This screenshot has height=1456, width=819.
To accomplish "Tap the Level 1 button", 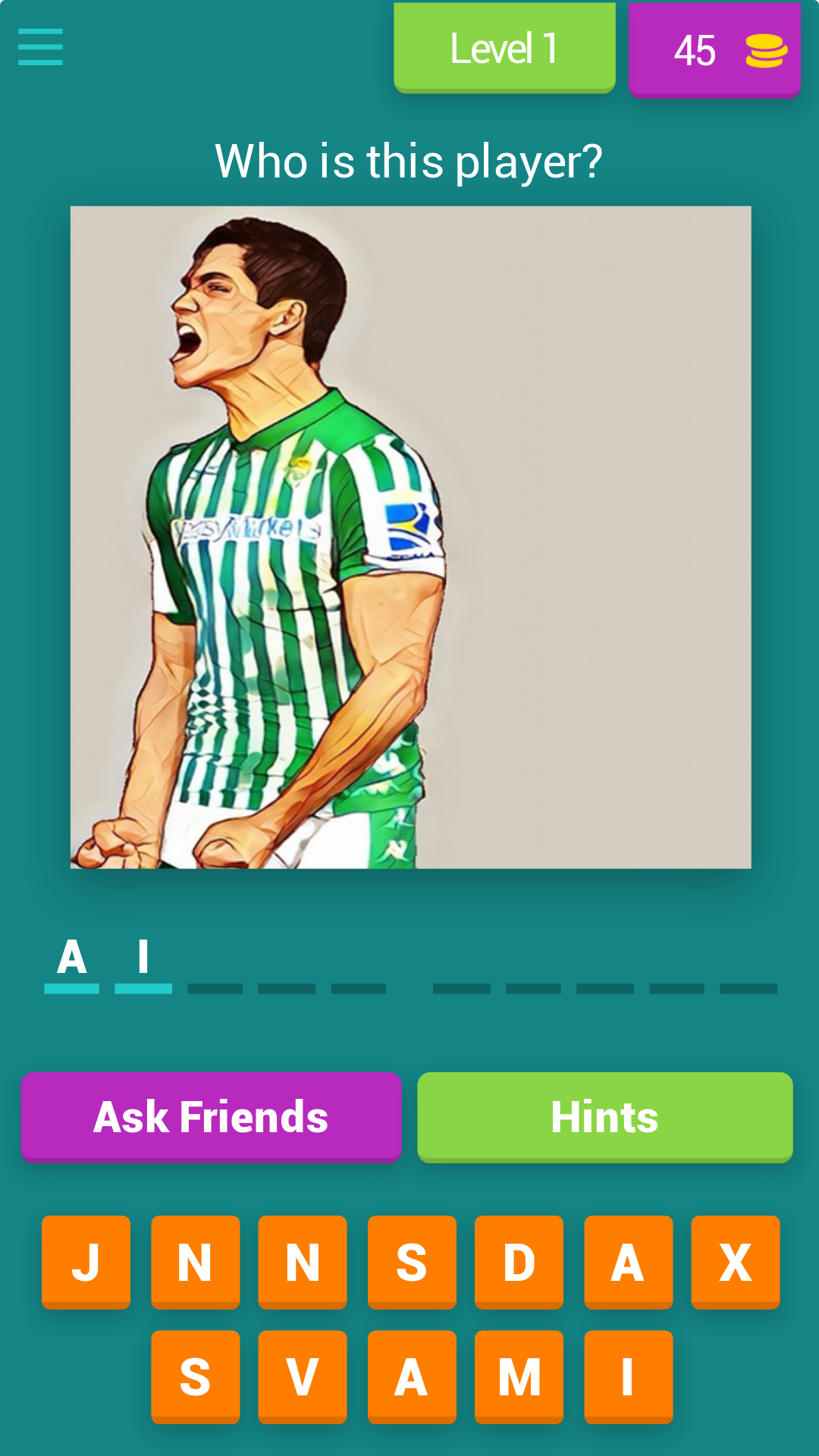I will coord(504,48).
